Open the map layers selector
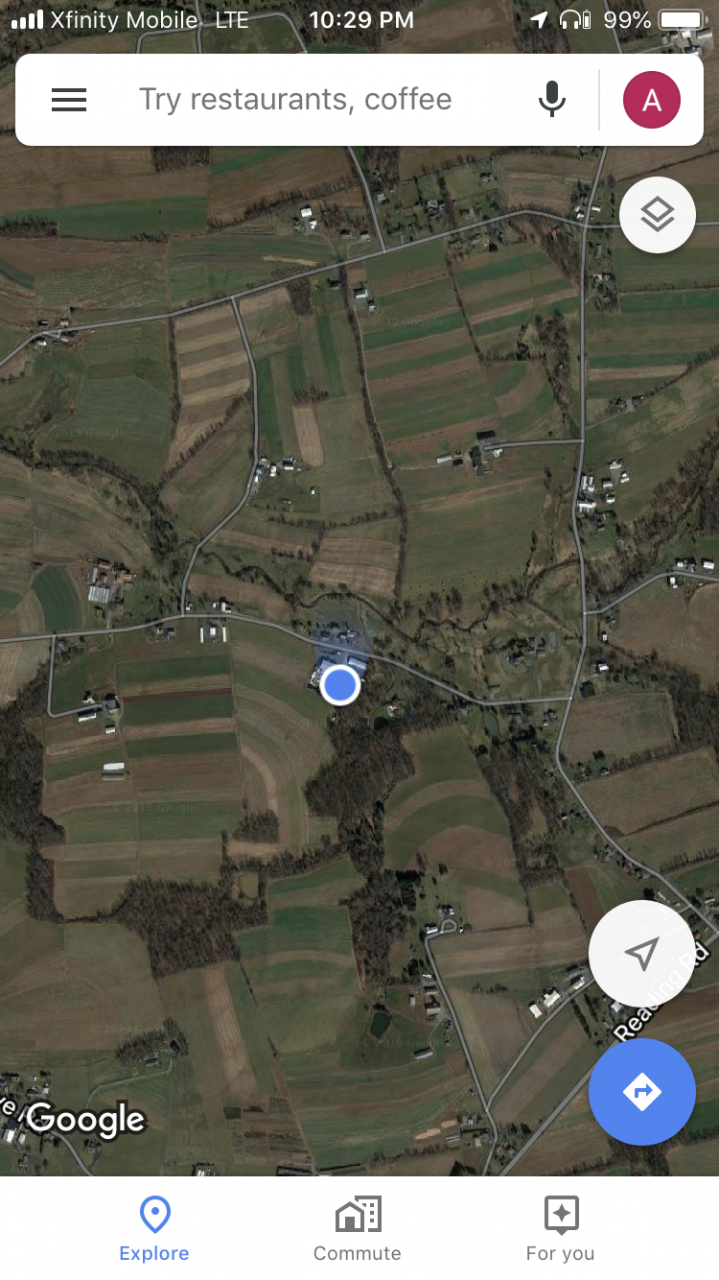The width and height of the screenshot is (719, 1280). pyautogui.click(x=657, y=214)
